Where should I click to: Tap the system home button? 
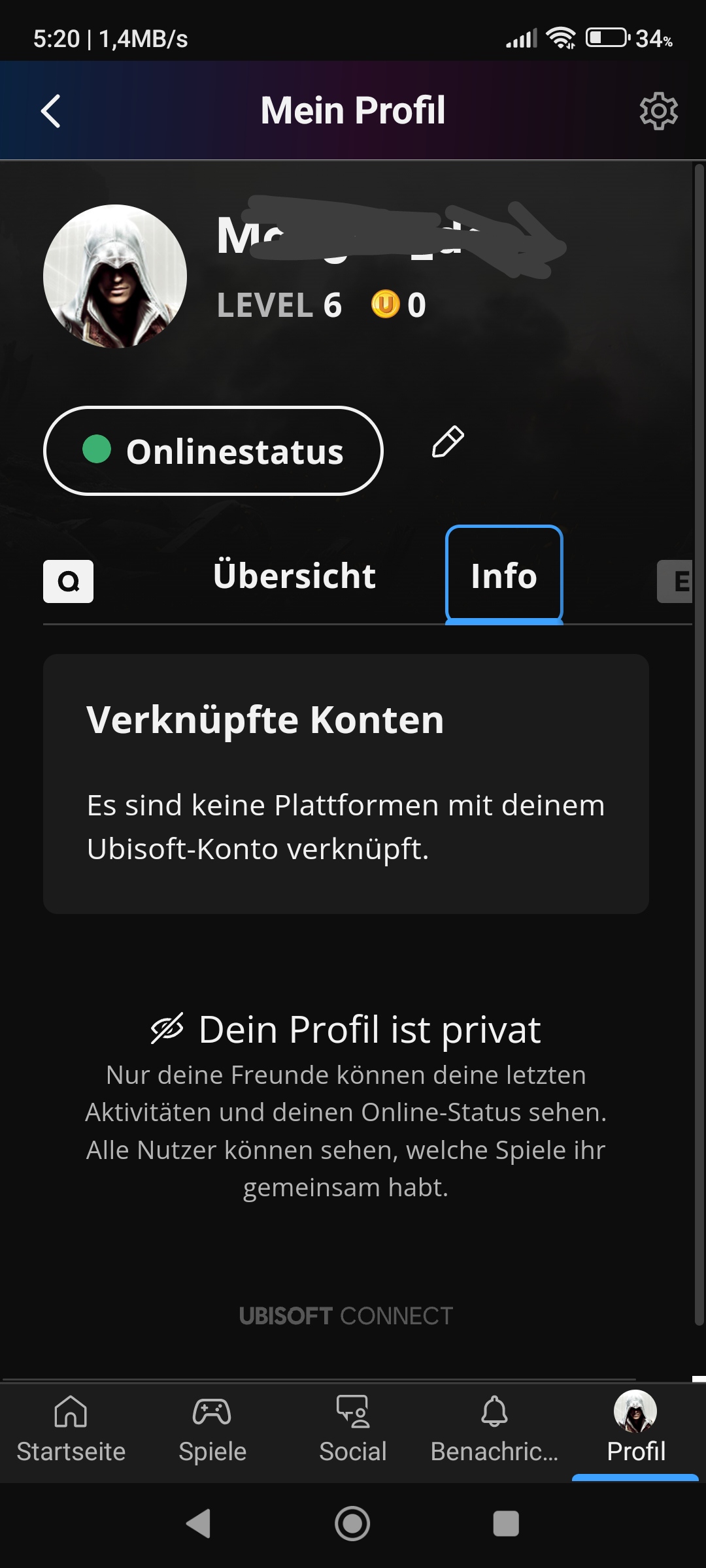[x=352, y=1524]
